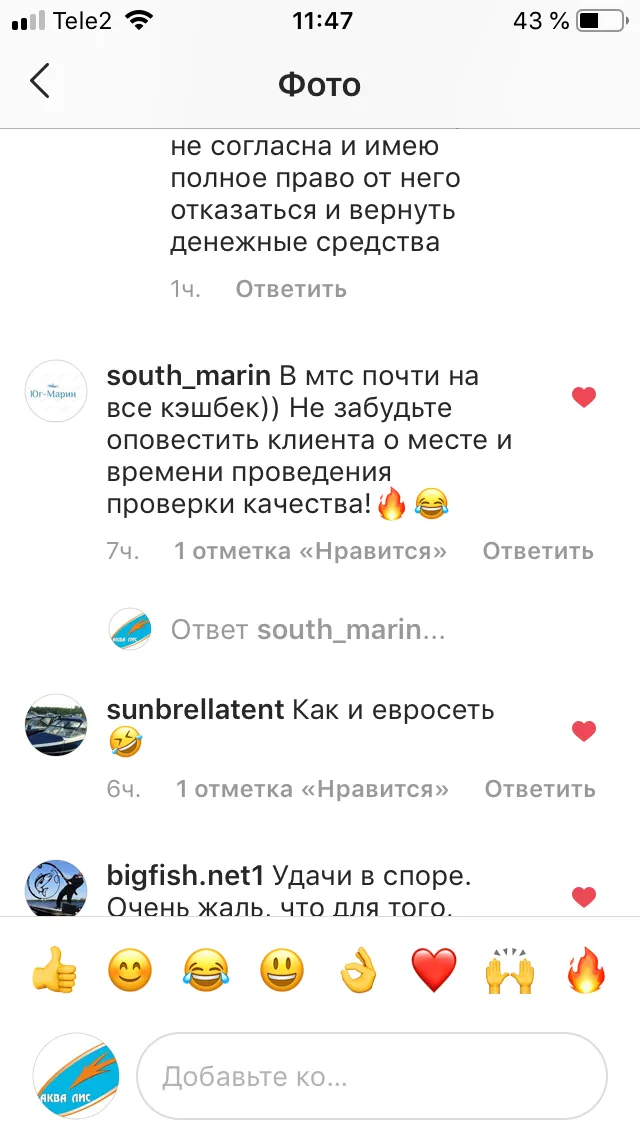The width and height of the screenshot is (640, 1136).
Task: View likes on south_marin's comment
Action: (x=310, y=551)
